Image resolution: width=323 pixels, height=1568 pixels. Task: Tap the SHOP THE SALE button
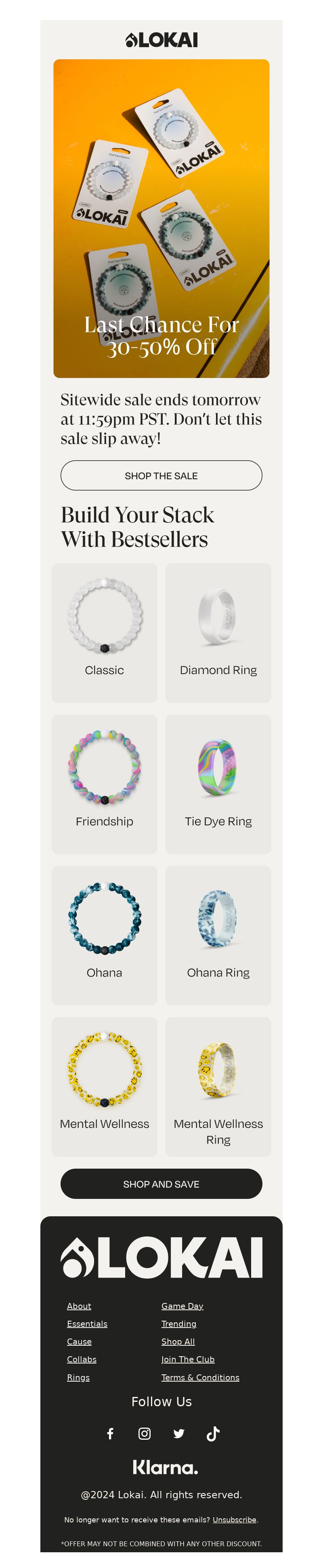[x=161, y=475]
